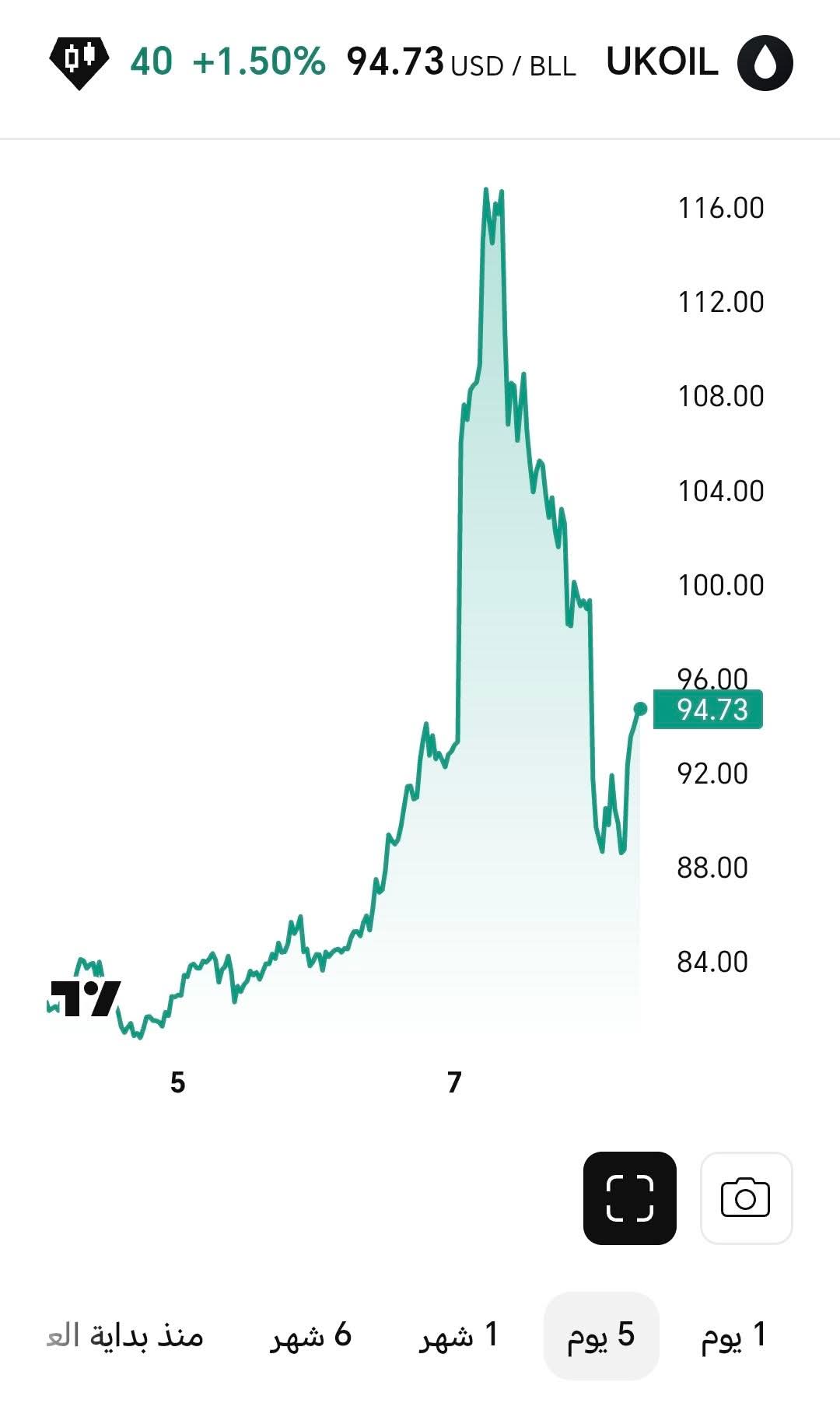This screenshot has height=1410, width=840.
Task: Choose the 6 شهر time range
Action: tap(311, 1335)
